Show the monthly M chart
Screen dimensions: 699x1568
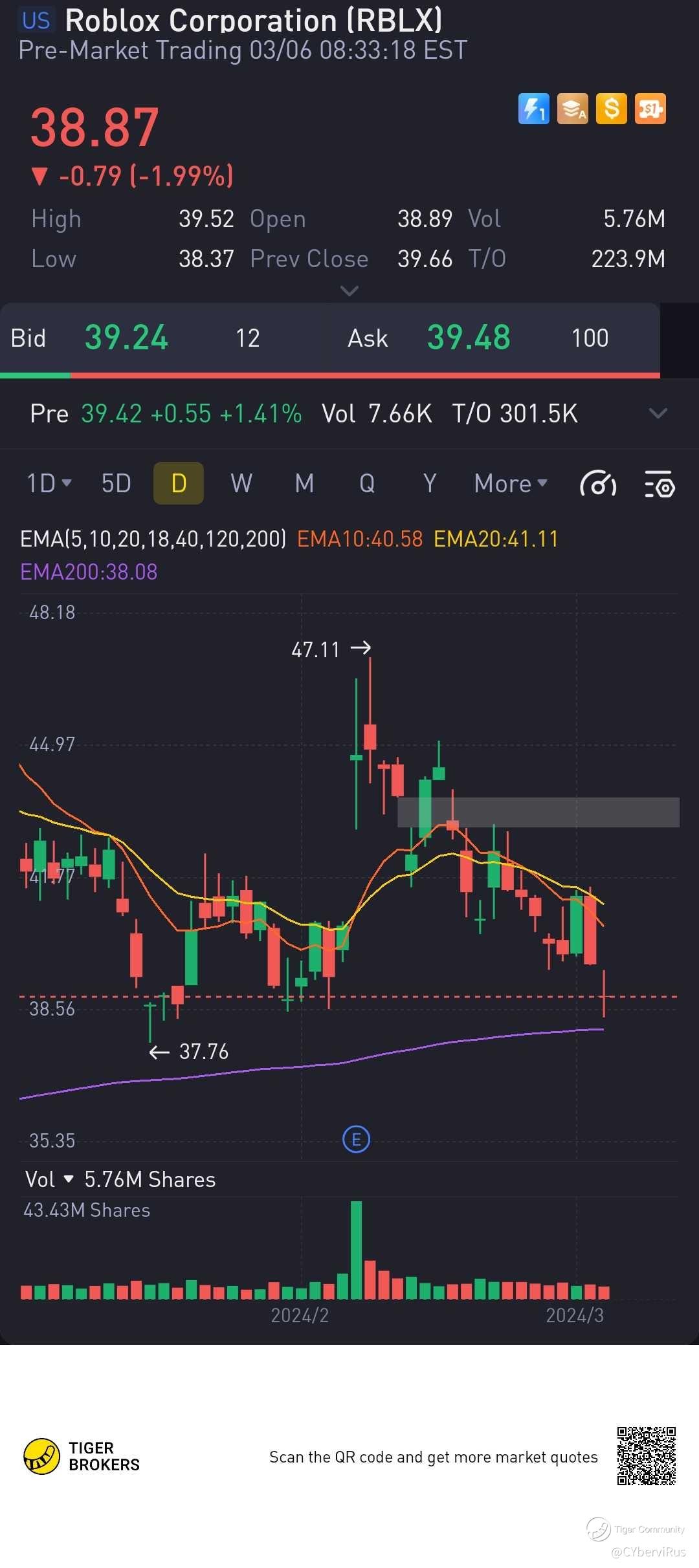tap(304, 483)
